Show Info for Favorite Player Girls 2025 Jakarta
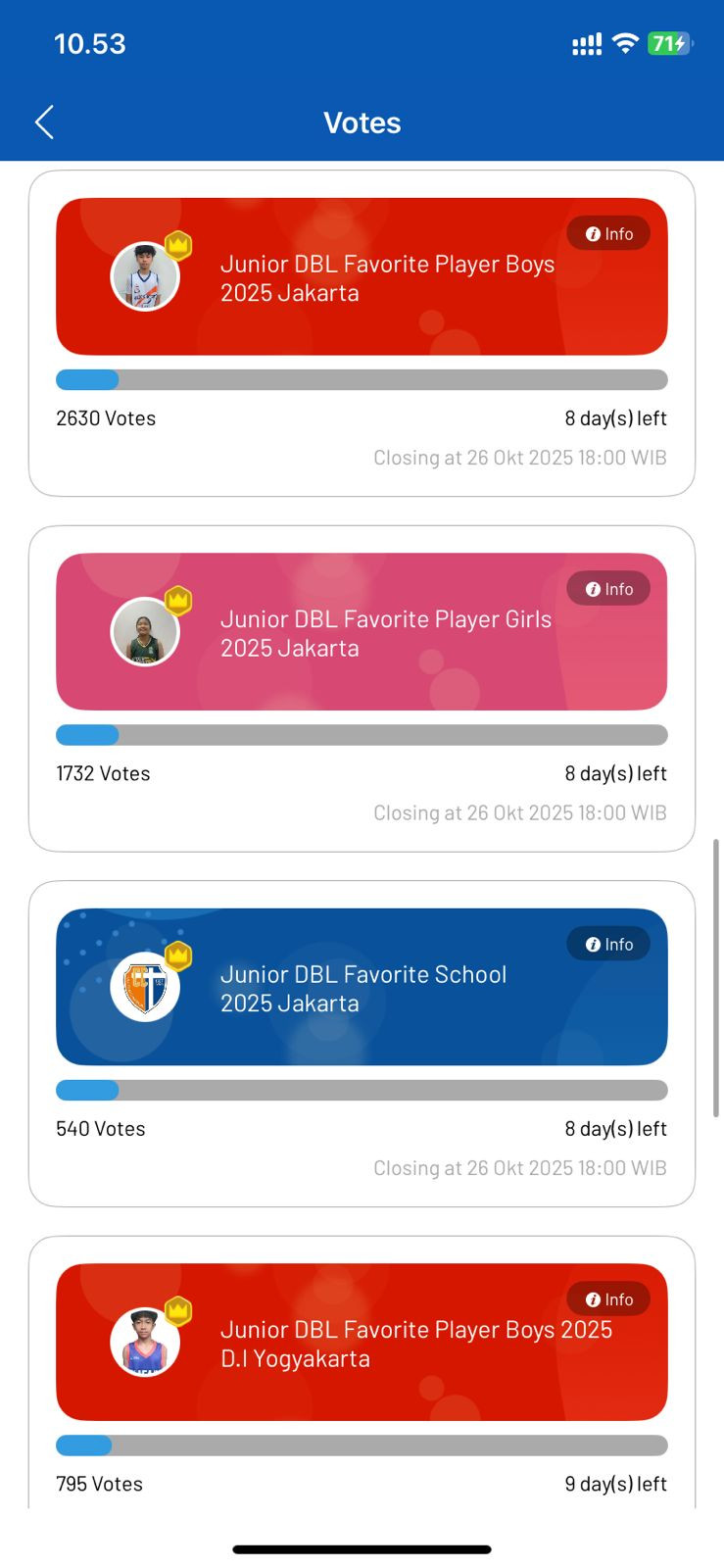Viewport: 724px width, 1568px height. pos(608,589)
